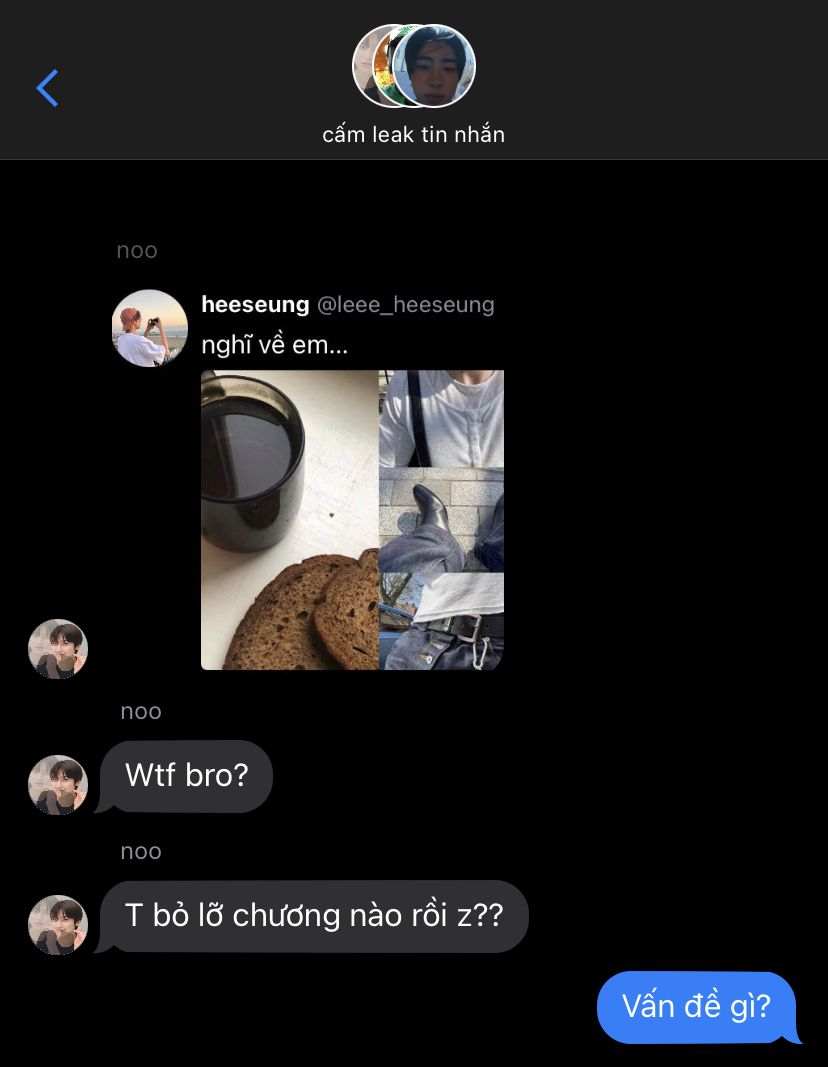Viewport: 828px width, 1067px height.
Task: Open noo's avatar beside "Wtf bro?"
Action: [x=58, y=784]
